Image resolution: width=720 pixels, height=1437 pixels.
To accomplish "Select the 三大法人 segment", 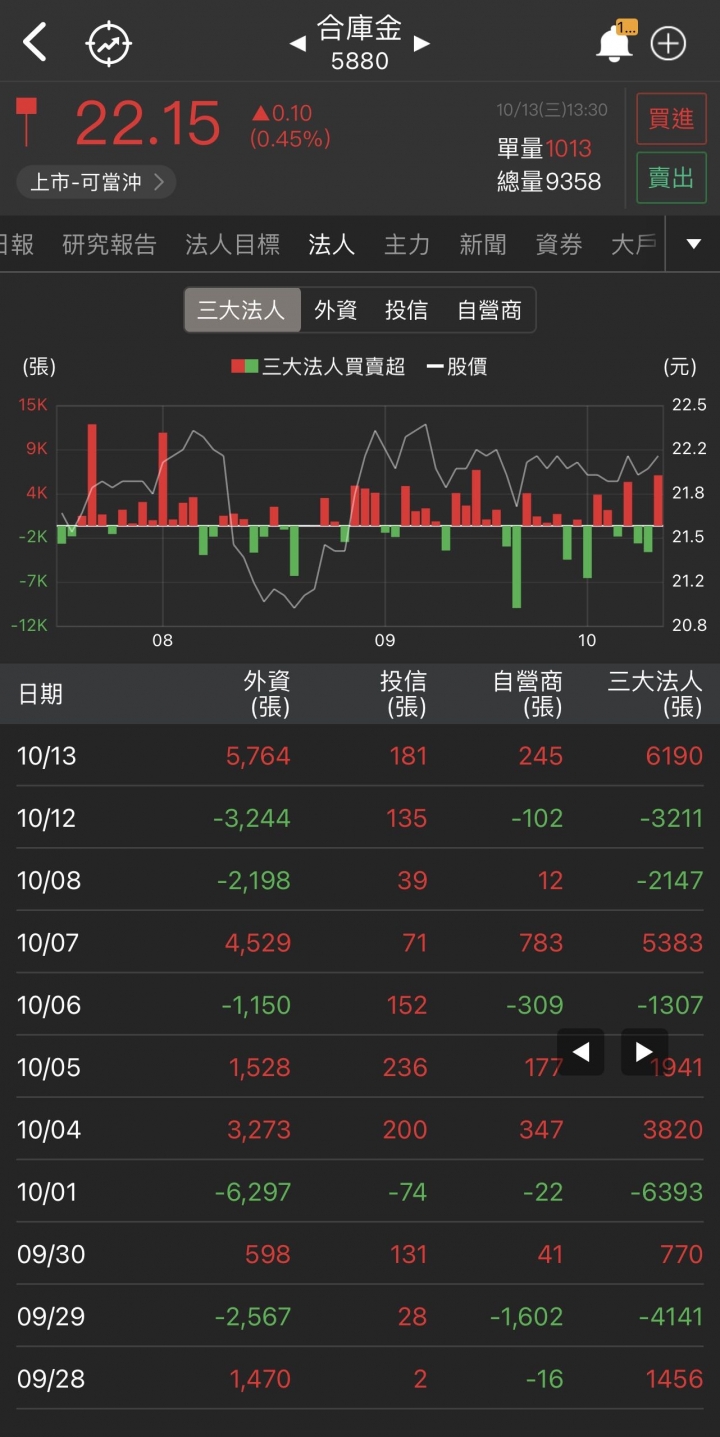I will [x=241, y=310].
